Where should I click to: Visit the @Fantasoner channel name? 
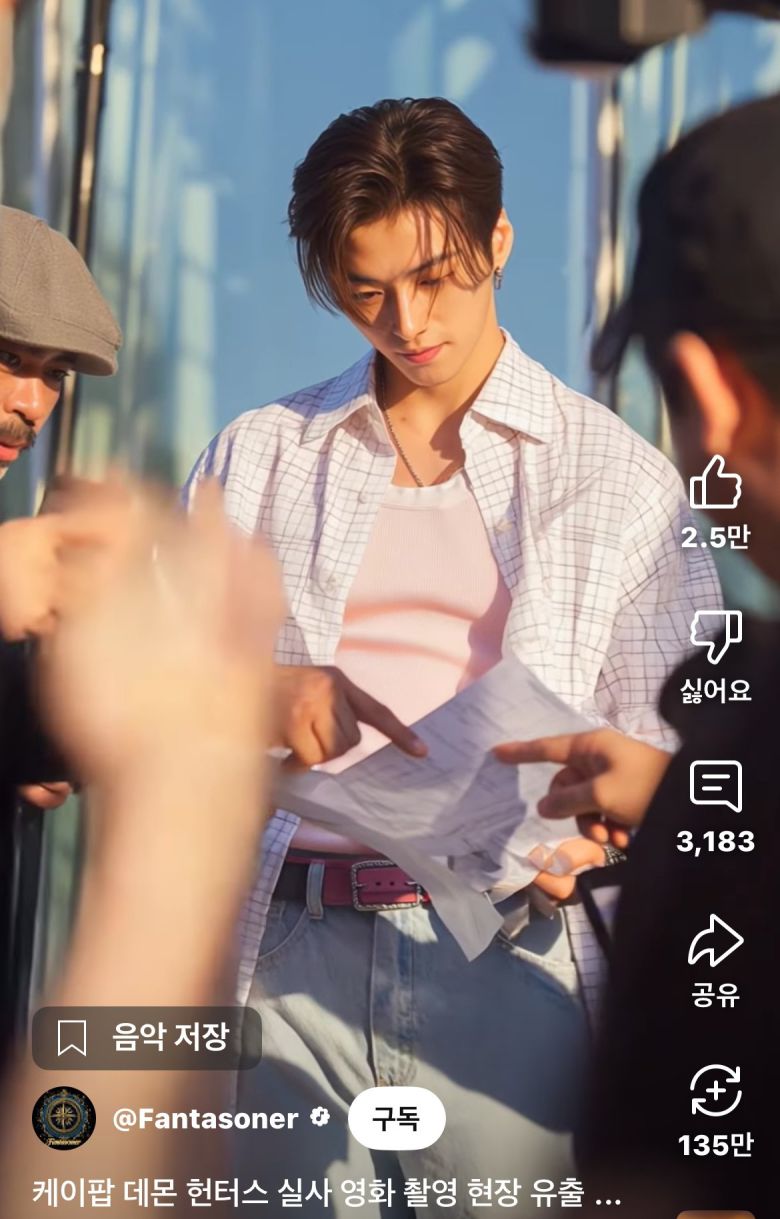point(205,1118)
